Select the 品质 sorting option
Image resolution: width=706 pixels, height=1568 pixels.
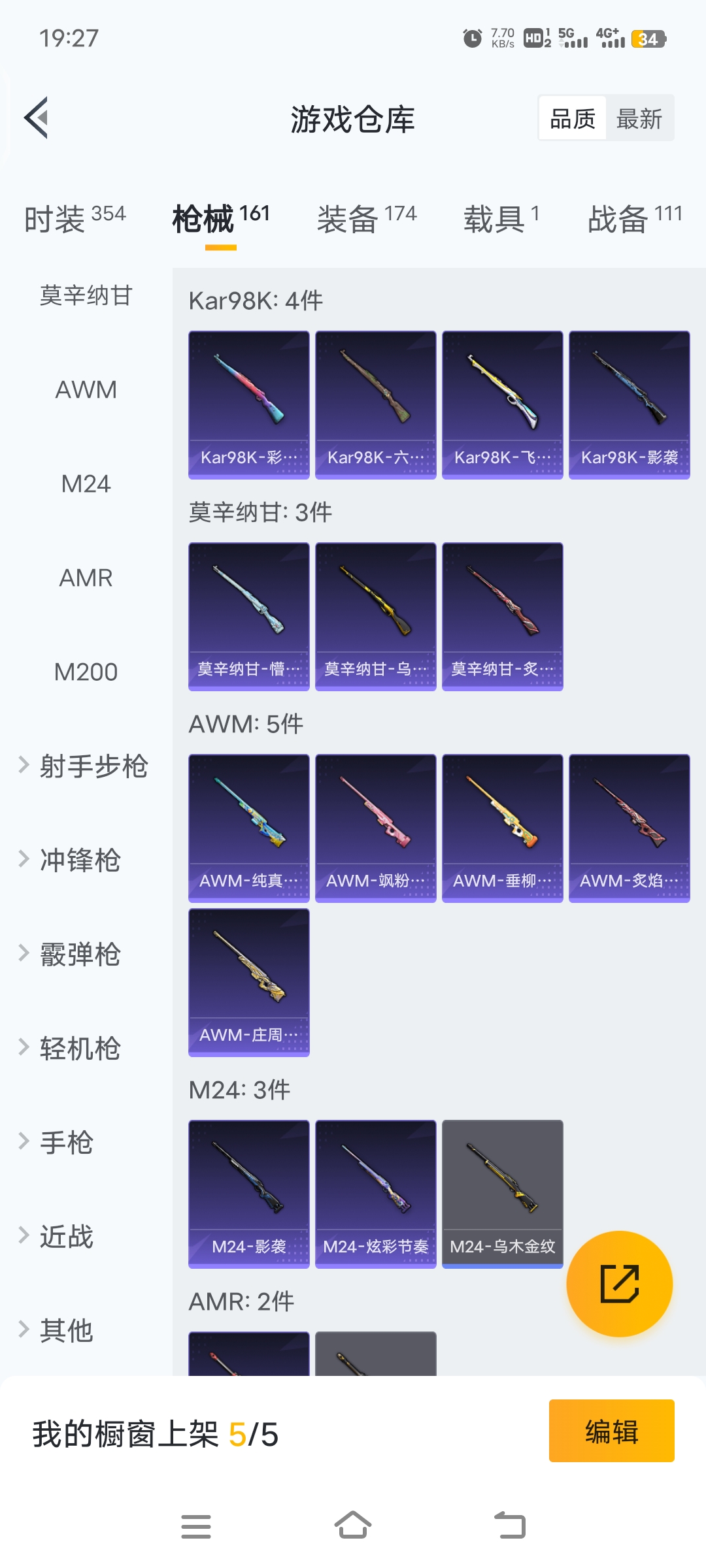(x=573, y=119)
